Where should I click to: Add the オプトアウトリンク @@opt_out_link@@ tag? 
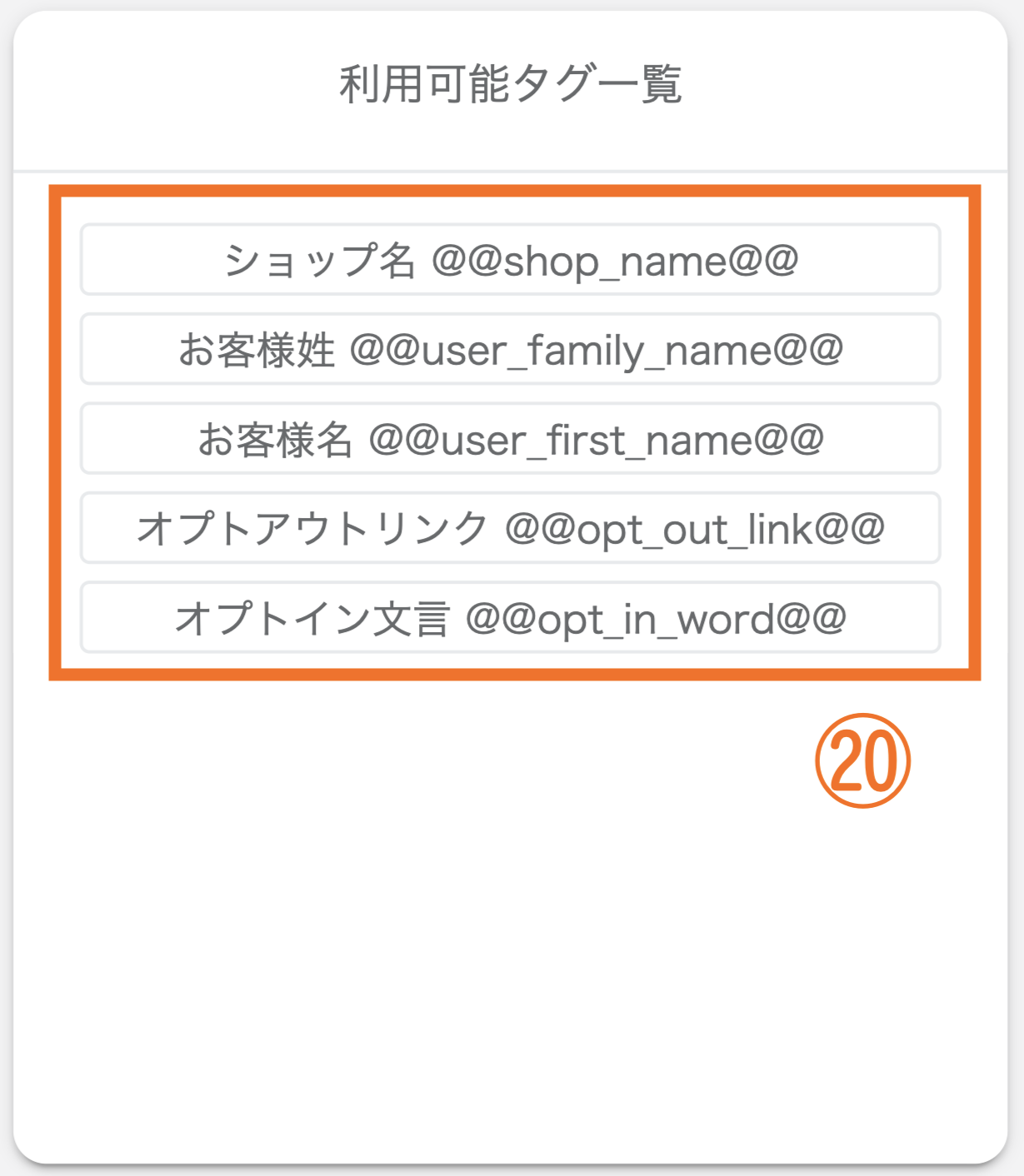coord(510,528)
